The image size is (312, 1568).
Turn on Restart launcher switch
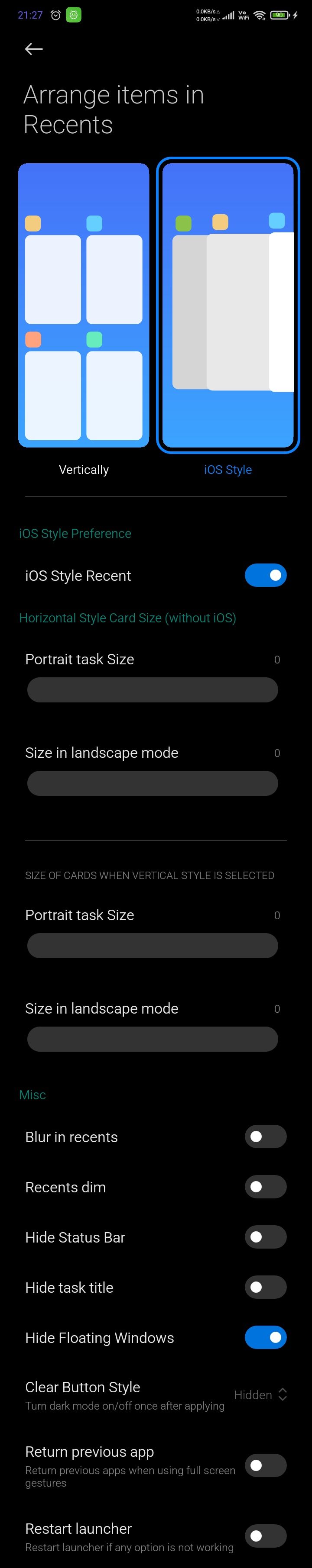click(x=265, y=1536)
